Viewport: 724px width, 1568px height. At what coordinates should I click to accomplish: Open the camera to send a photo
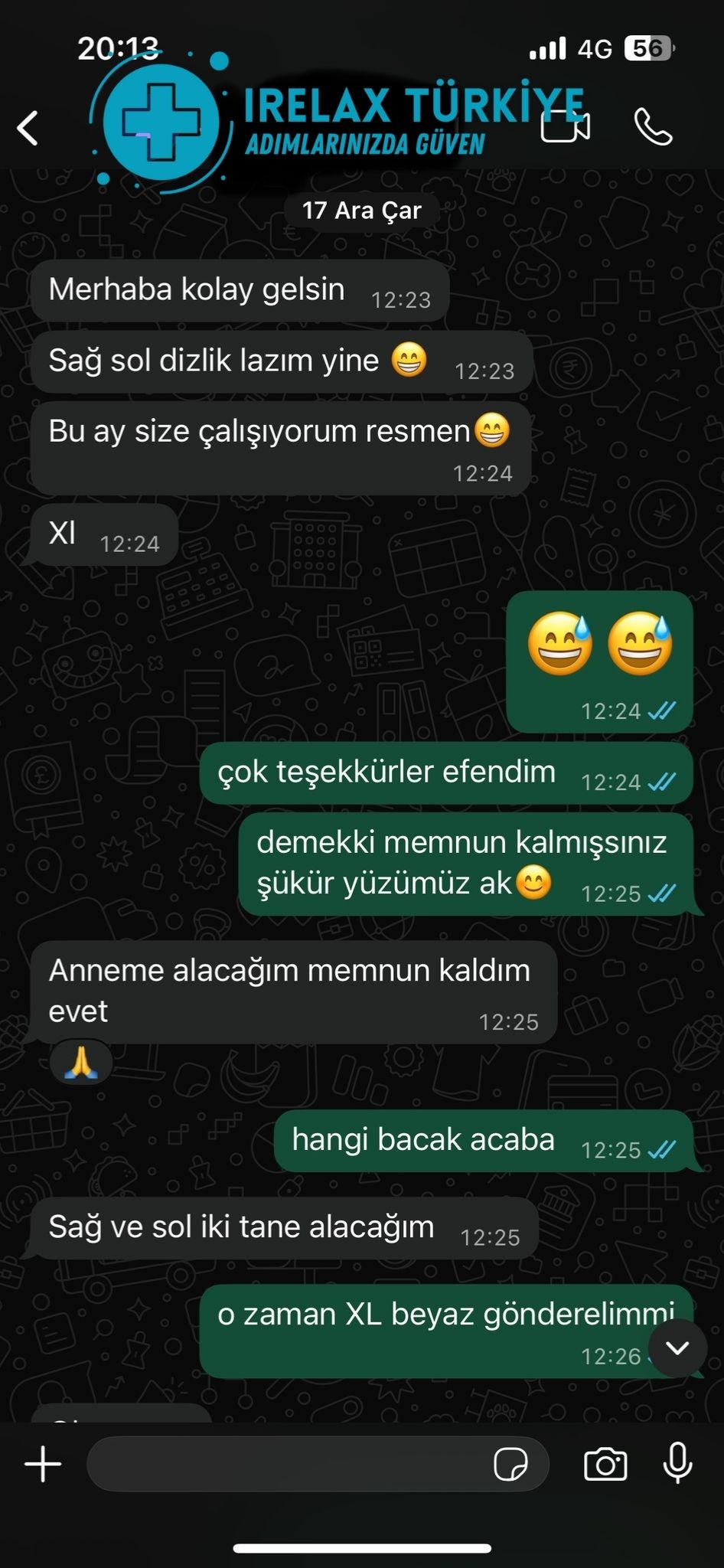[x=605, y=1465]
